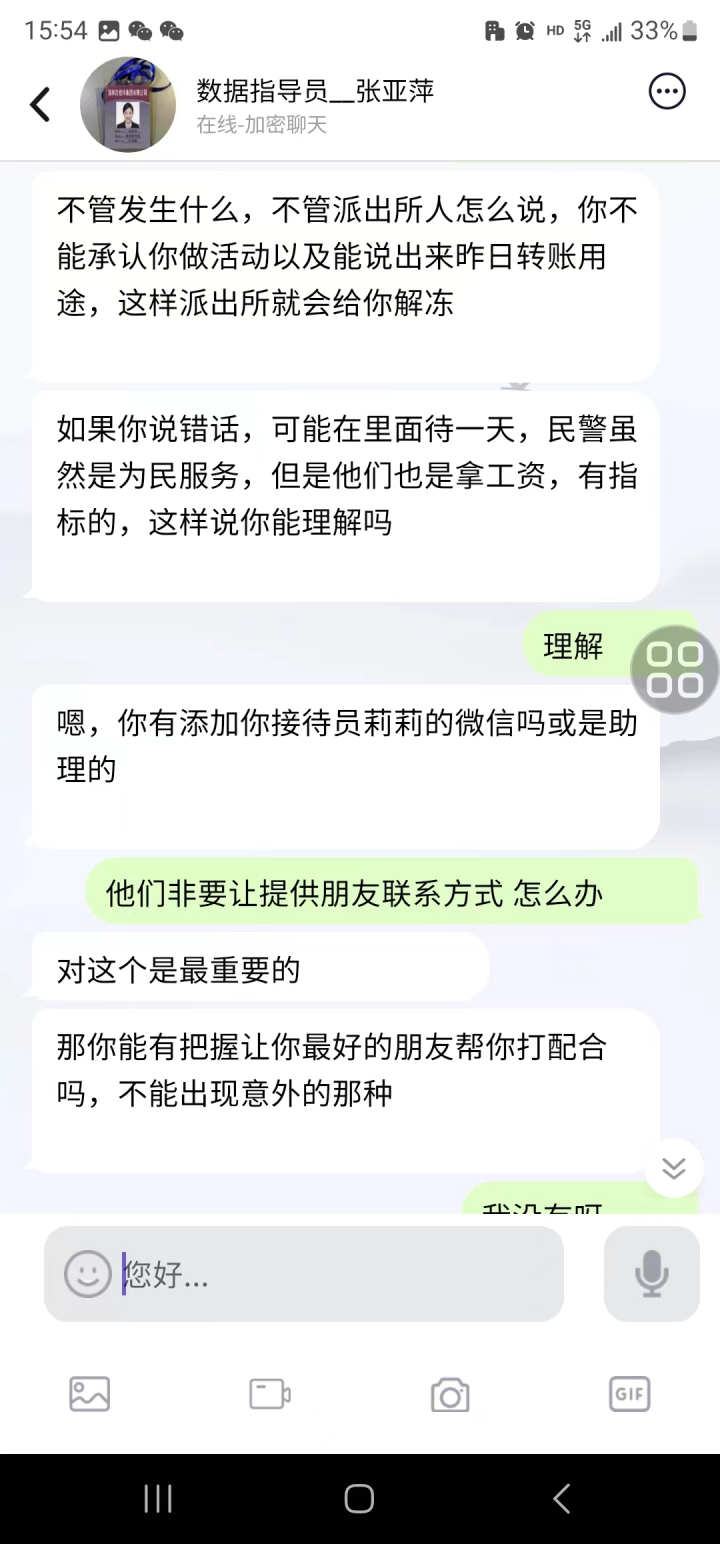Go back from the chat screen

click(40, 104)
